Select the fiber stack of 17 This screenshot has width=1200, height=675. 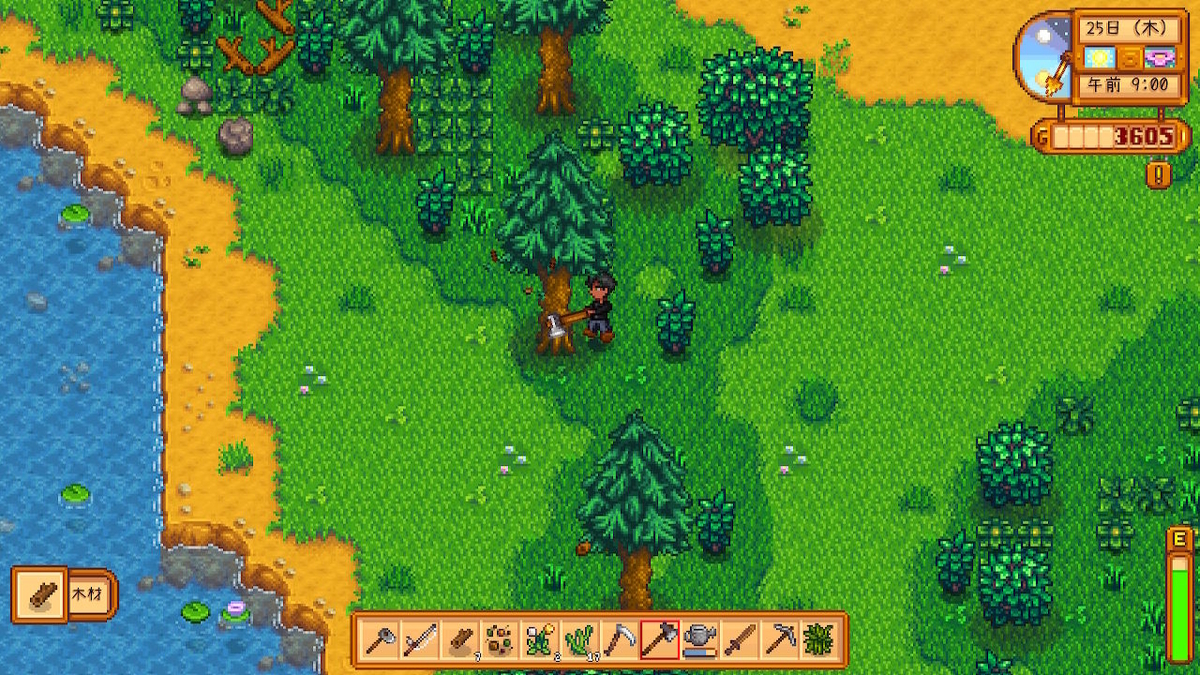point(580,640)
